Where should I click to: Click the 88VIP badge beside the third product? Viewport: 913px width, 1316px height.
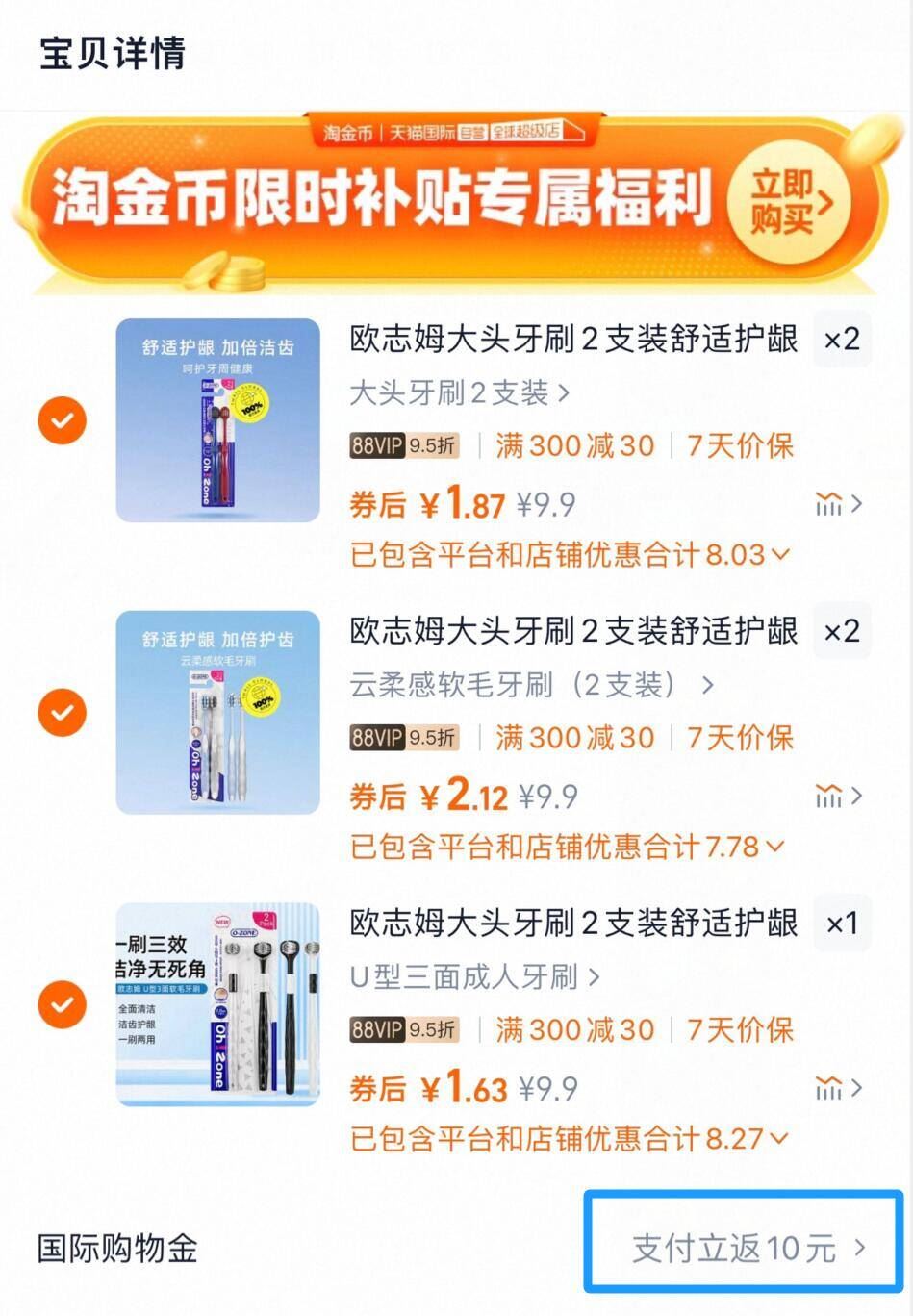pos(405,1029)
